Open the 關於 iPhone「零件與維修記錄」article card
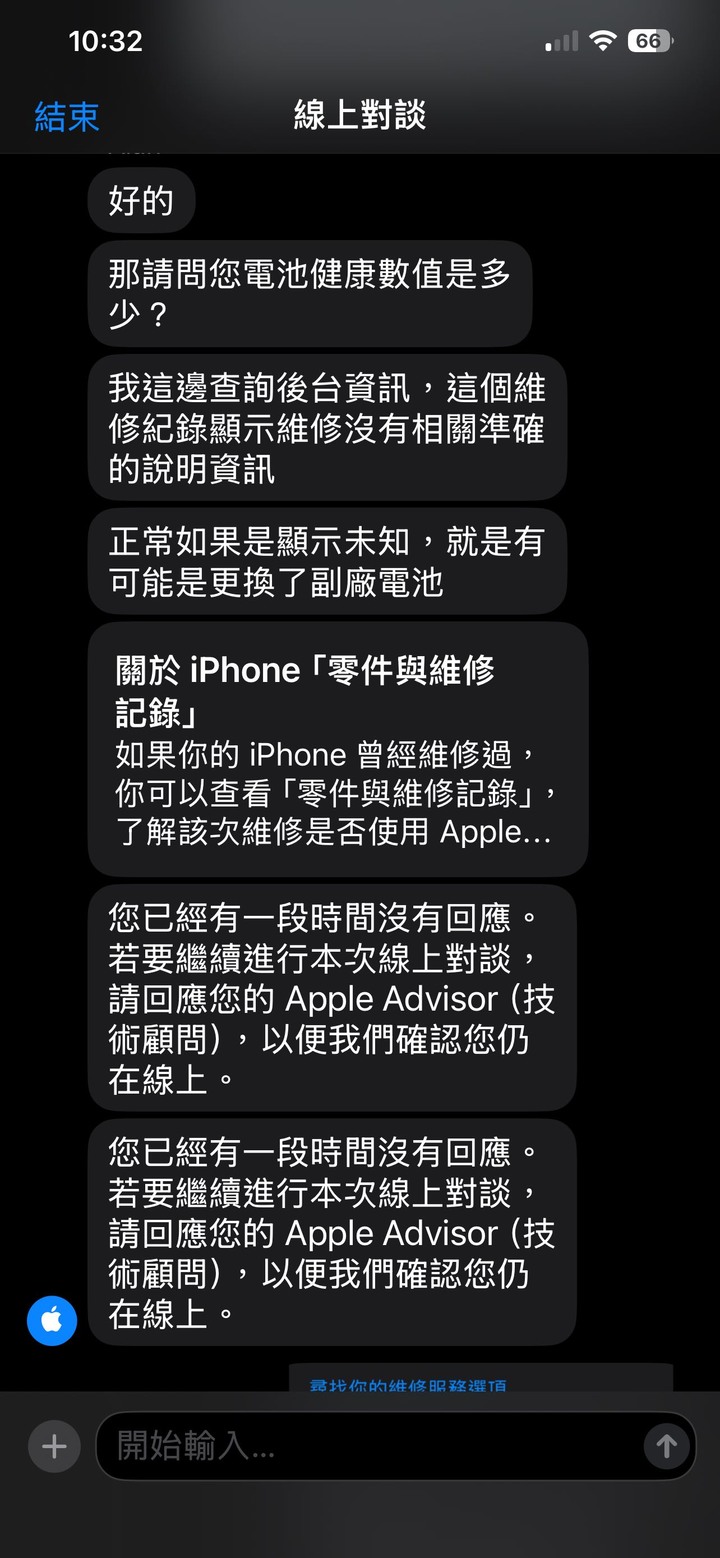Image resolution: width=720 pixels, height=1558 pixels. pos(337,749)
